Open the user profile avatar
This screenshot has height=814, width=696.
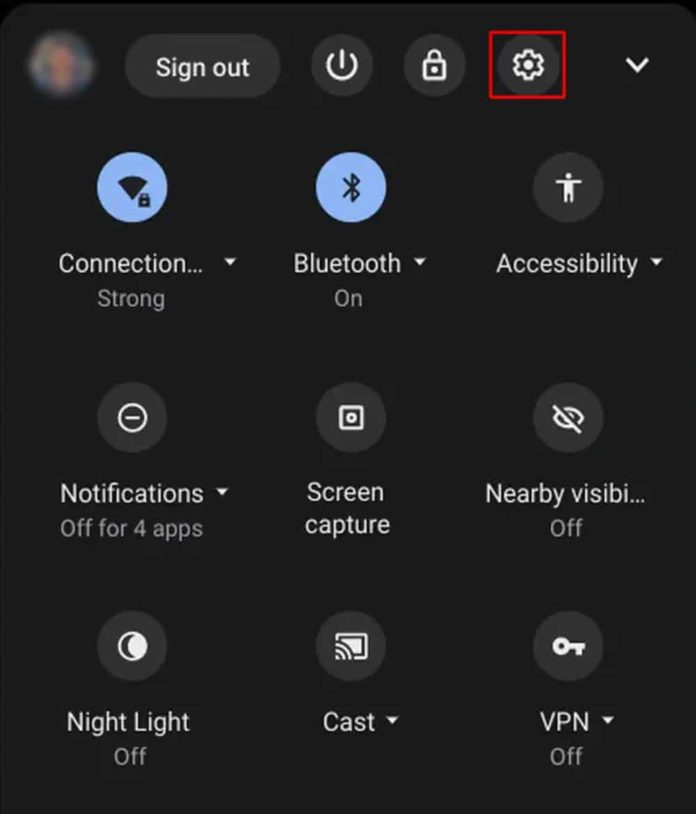62,64
